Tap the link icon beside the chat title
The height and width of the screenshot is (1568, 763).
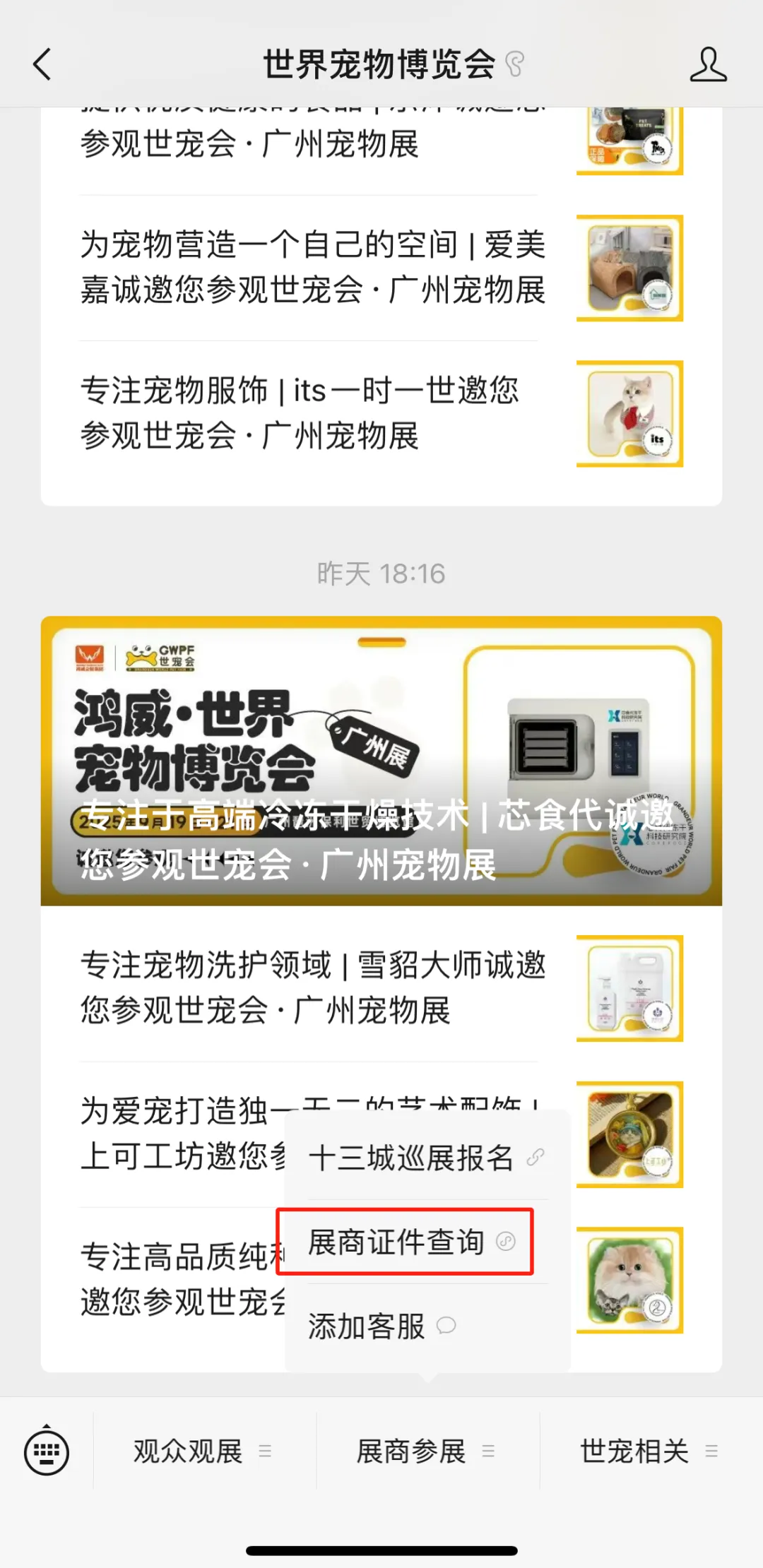pyautogui.click(x=514, y=63)
